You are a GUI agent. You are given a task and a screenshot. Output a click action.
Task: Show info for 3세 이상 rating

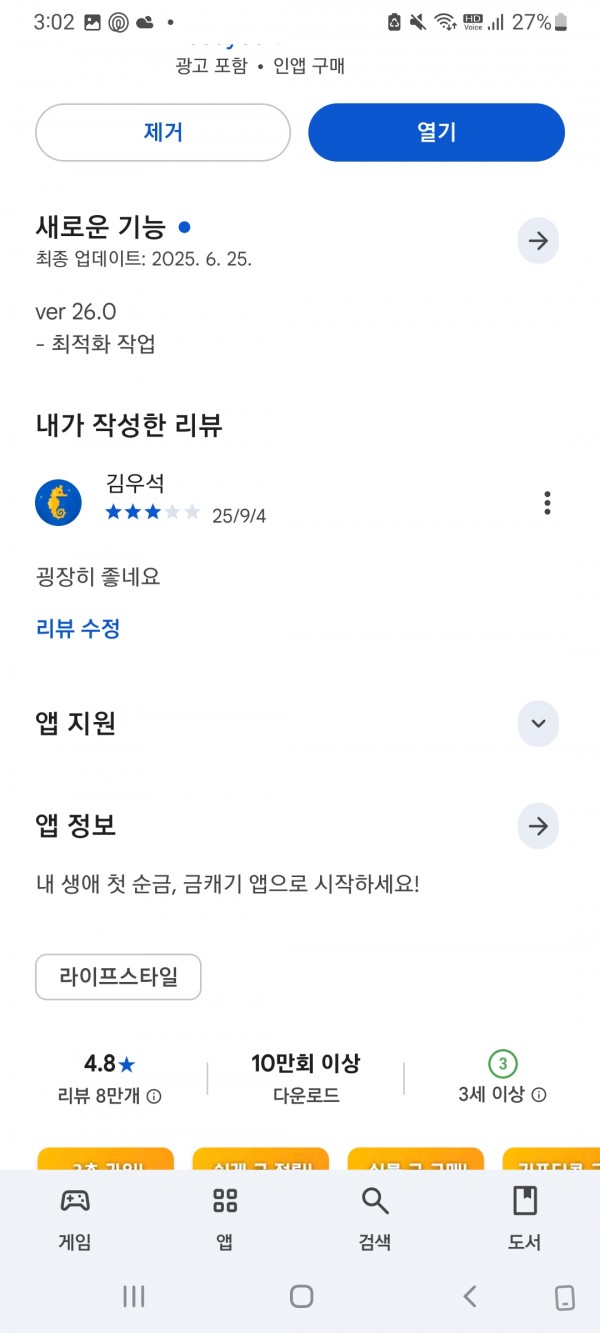539,1095
